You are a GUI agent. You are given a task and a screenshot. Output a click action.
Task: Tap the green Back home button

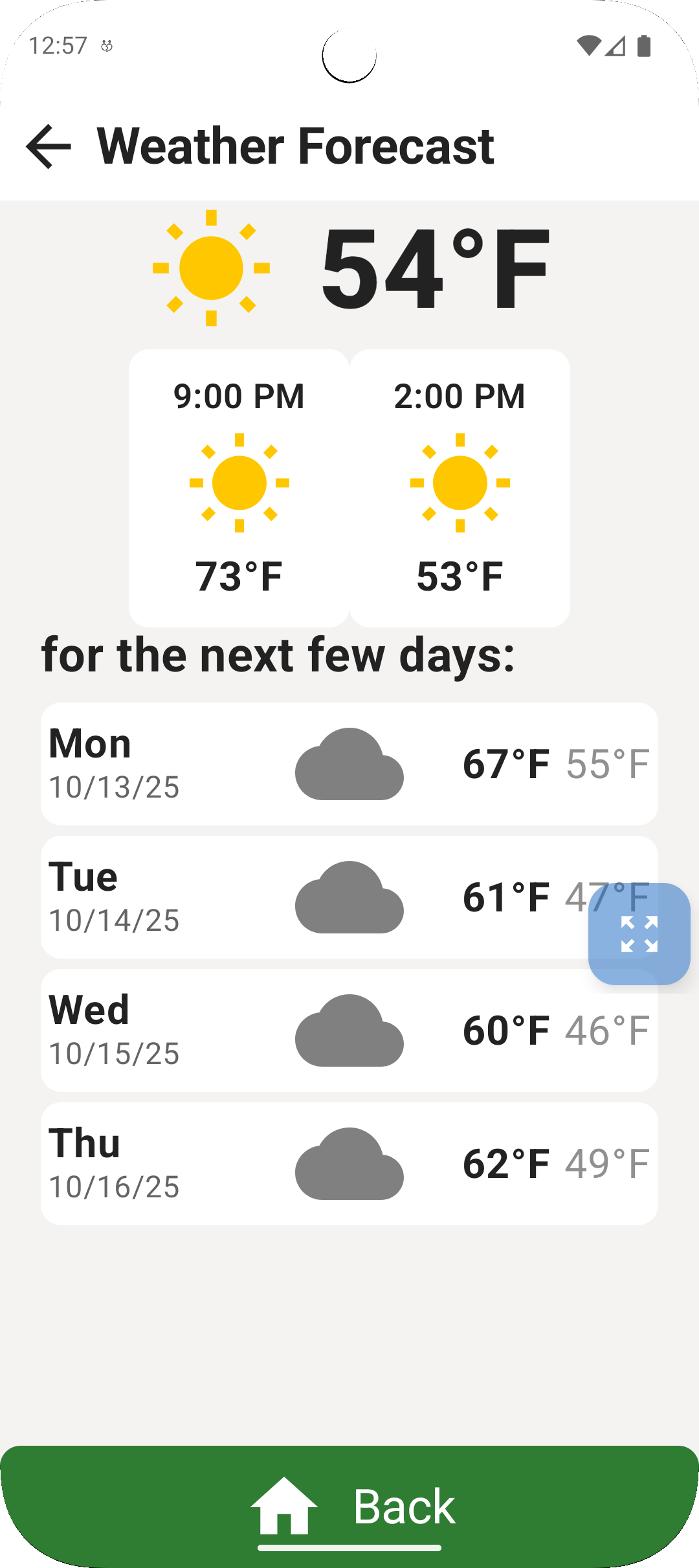[x=349, y=1506]
